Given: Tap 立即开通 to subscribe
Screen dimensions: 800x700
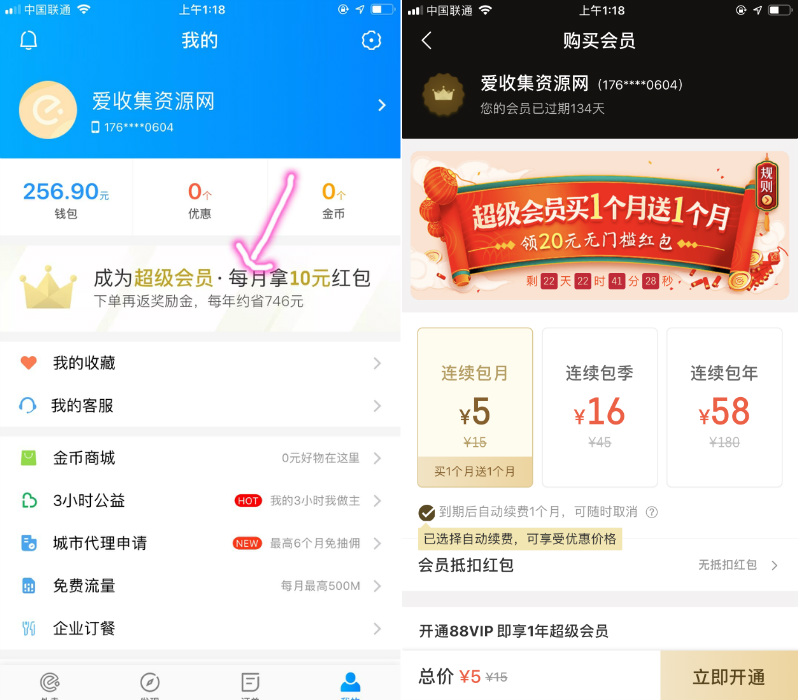Looking at the screenshot, I should 729,676.
